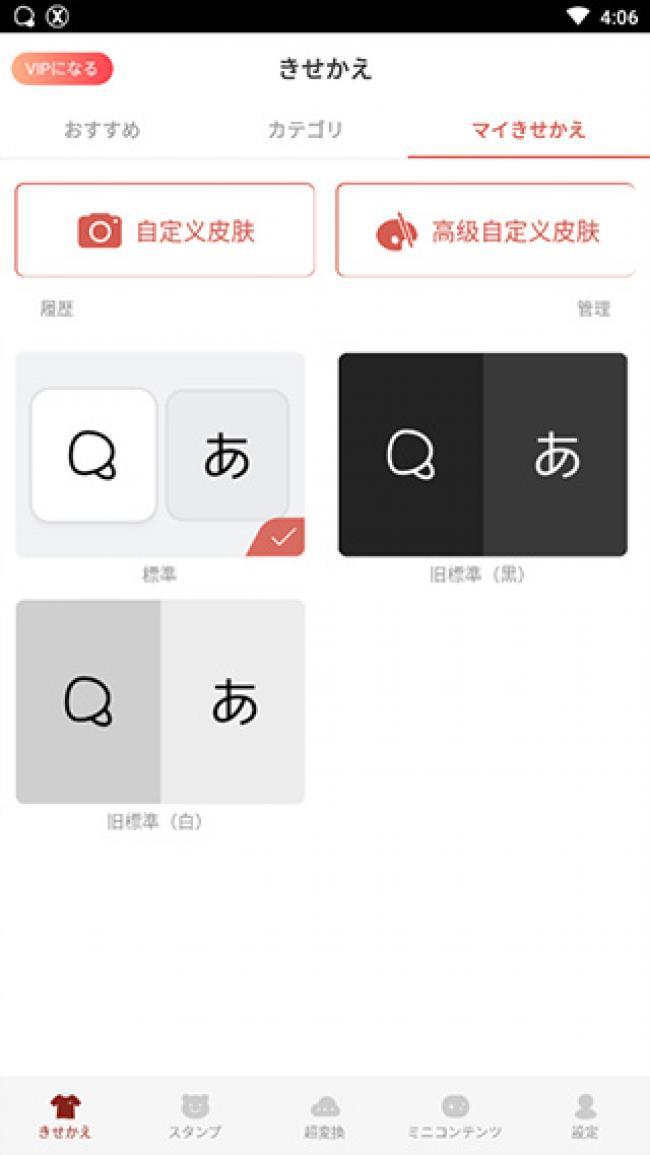Image resolution: width=650 pixels, height=1155 pixels.
Task: Select the 標準 keyboard theme
Action: pyautogui.click(x=160, y=454)
